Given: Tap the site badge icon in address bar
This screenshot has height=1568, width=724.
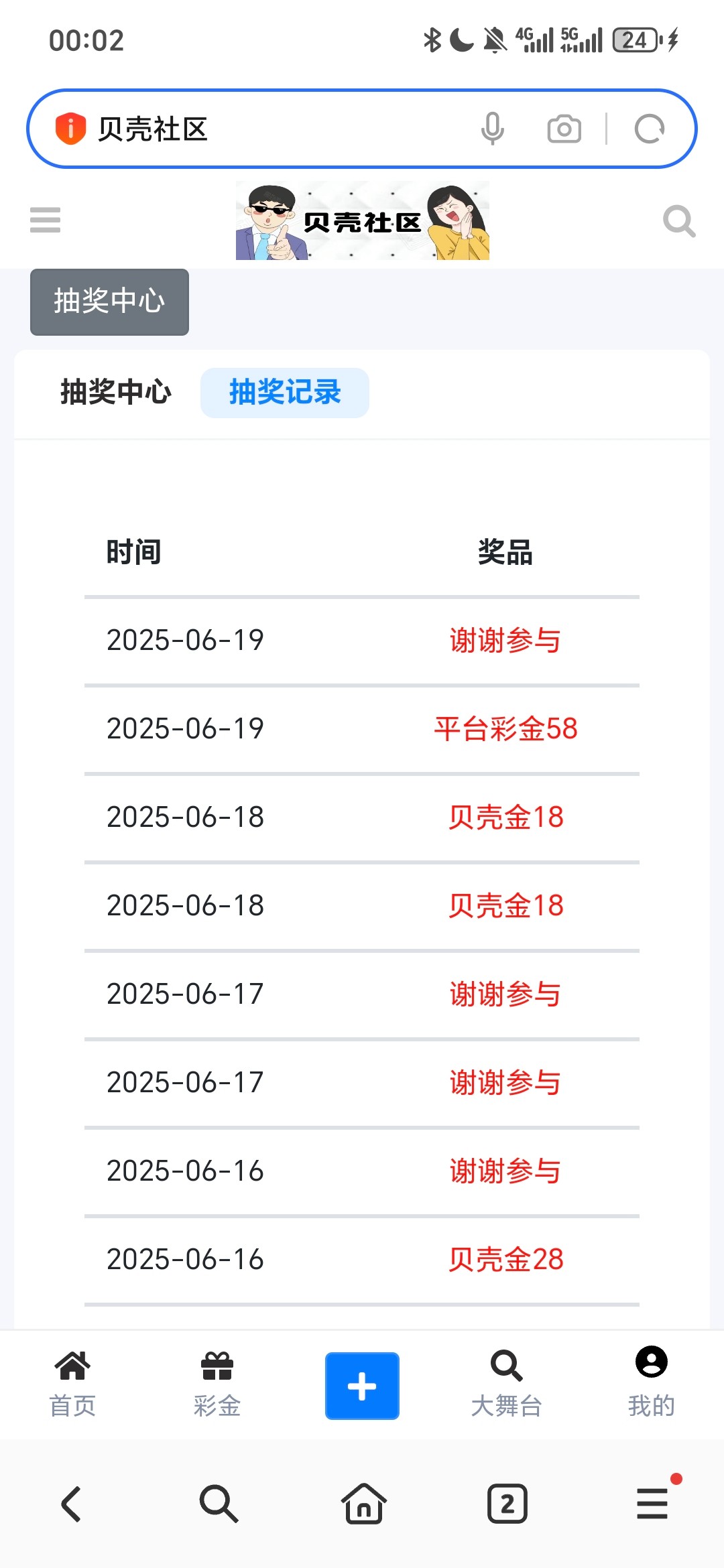Looking at the screenshot, I should click(x=72, y=128).
